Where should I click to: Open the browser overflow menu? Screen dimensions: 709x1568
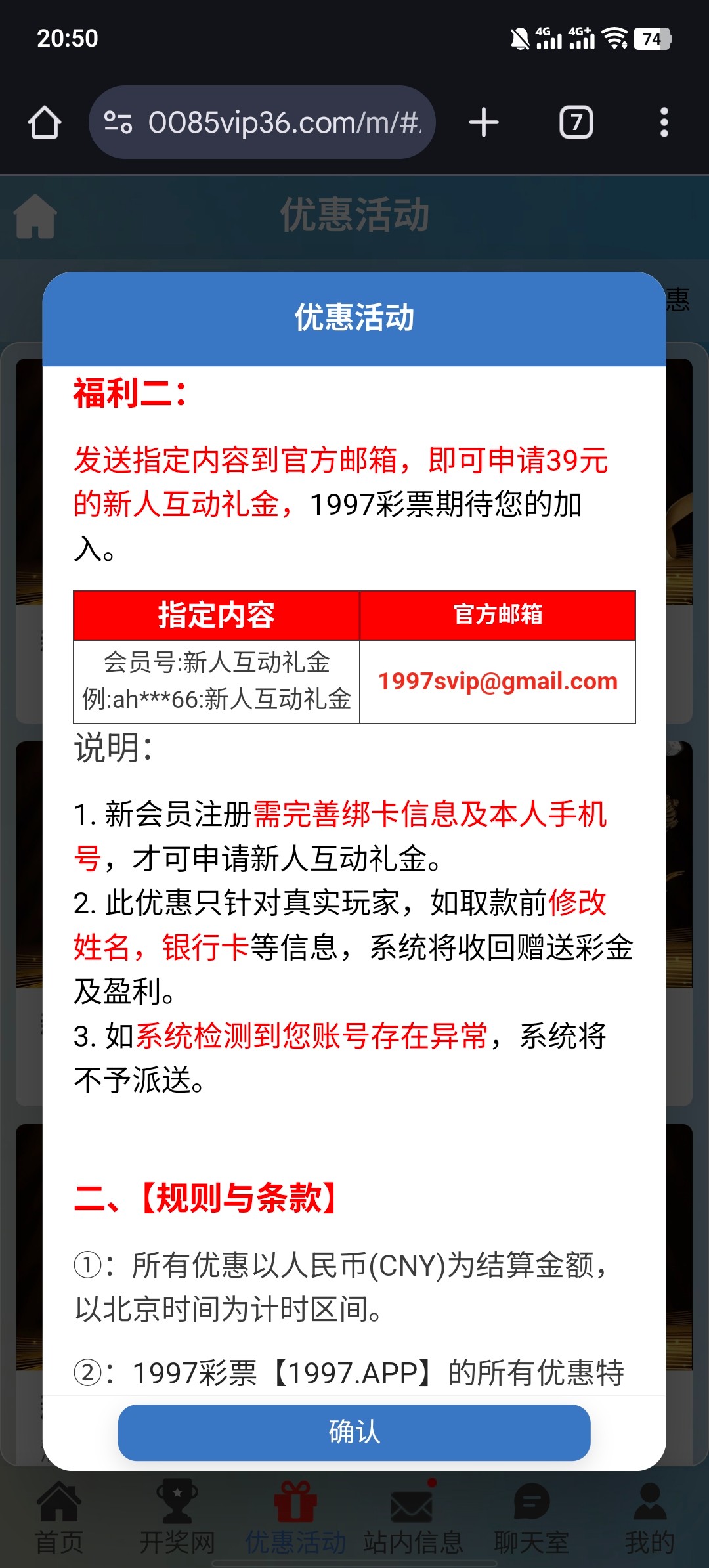click(664, 123)
